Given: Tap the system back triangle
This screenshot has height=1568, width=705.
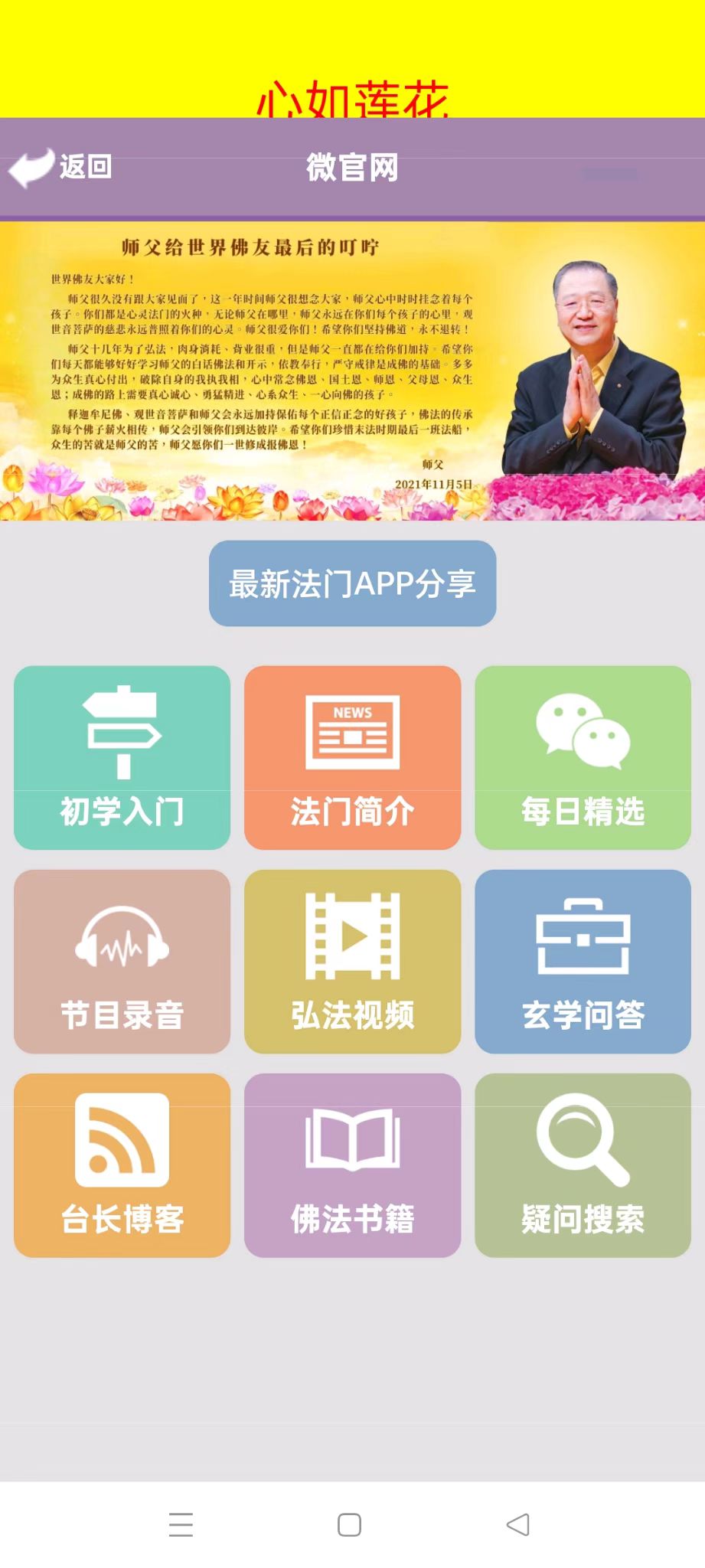Looking at the screenshot, I should pos(518,1524).
